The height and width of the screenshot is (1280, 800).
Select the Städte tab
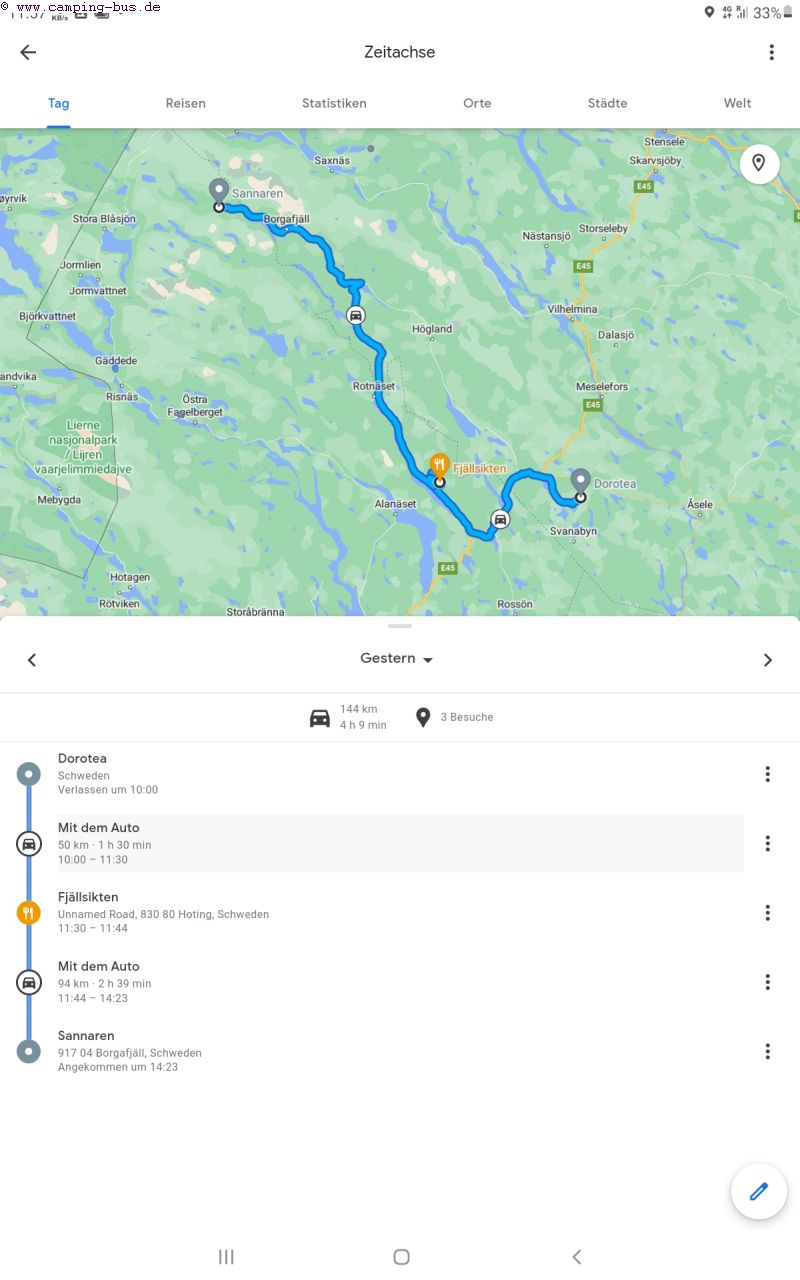click(607, 103)
